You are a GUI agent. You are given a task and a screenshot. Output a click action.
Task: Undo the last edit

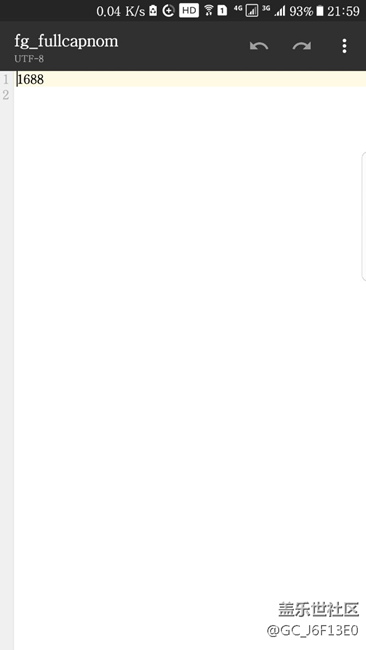point(259,46)
